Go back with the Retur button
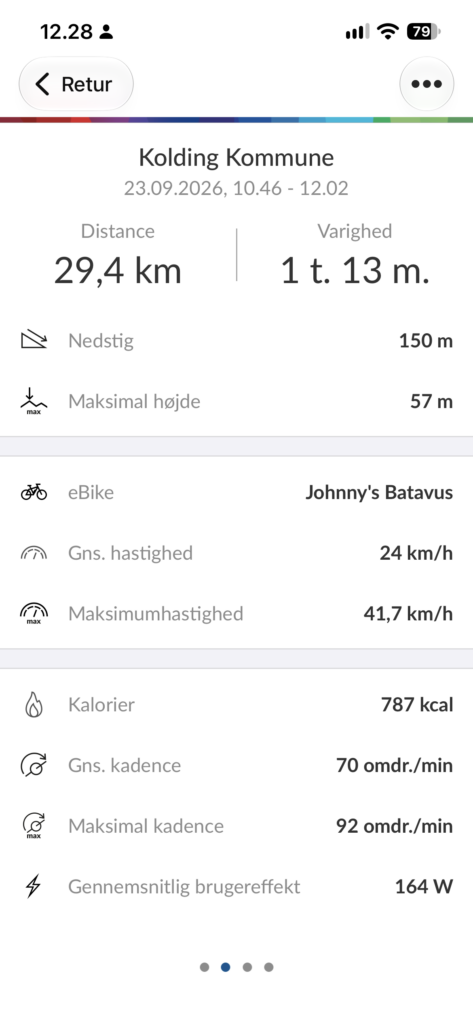473x1024 pixels. (76, 84)
